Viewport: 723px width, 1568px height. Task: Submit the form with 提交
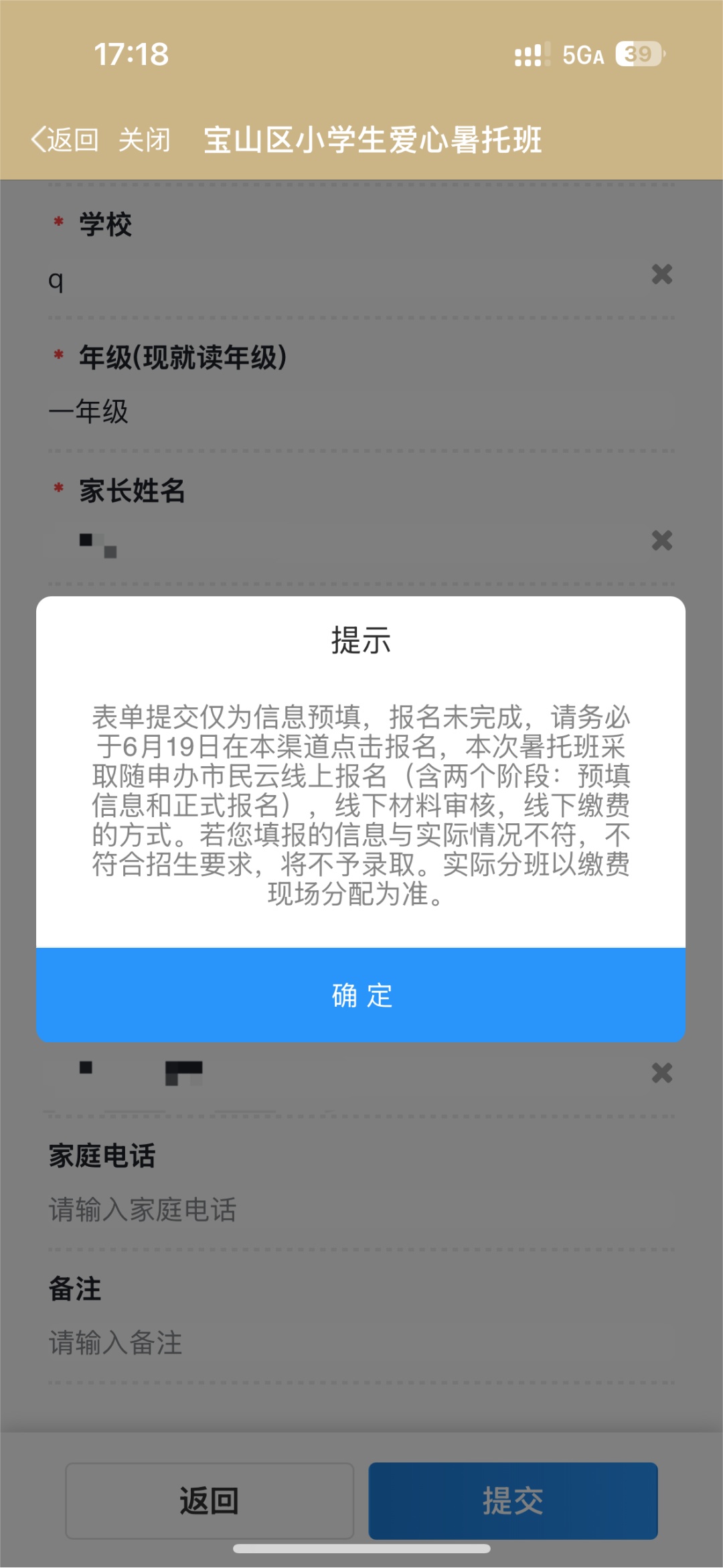click(513, 1500)
